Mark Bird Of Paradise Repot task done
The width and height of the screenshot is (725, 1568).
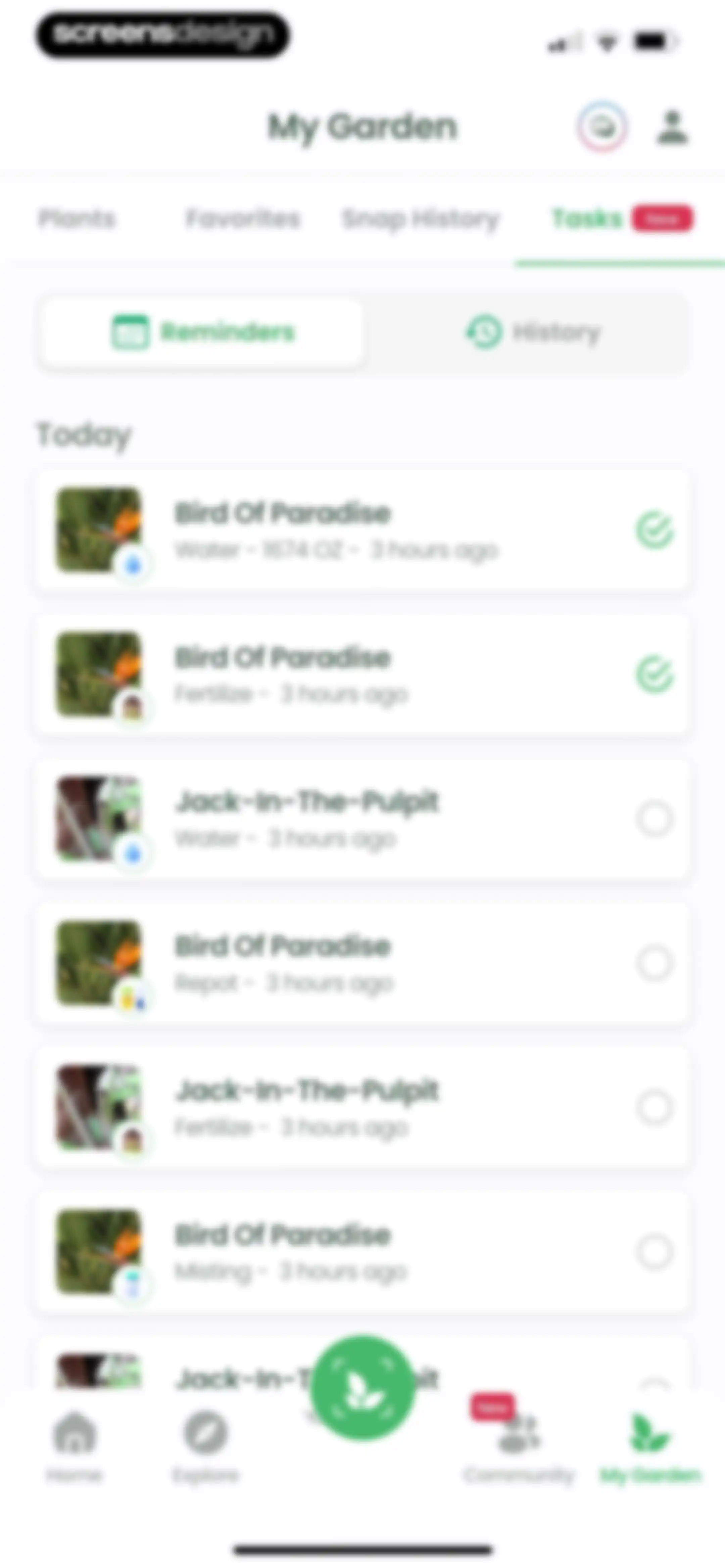coord(655,963)
